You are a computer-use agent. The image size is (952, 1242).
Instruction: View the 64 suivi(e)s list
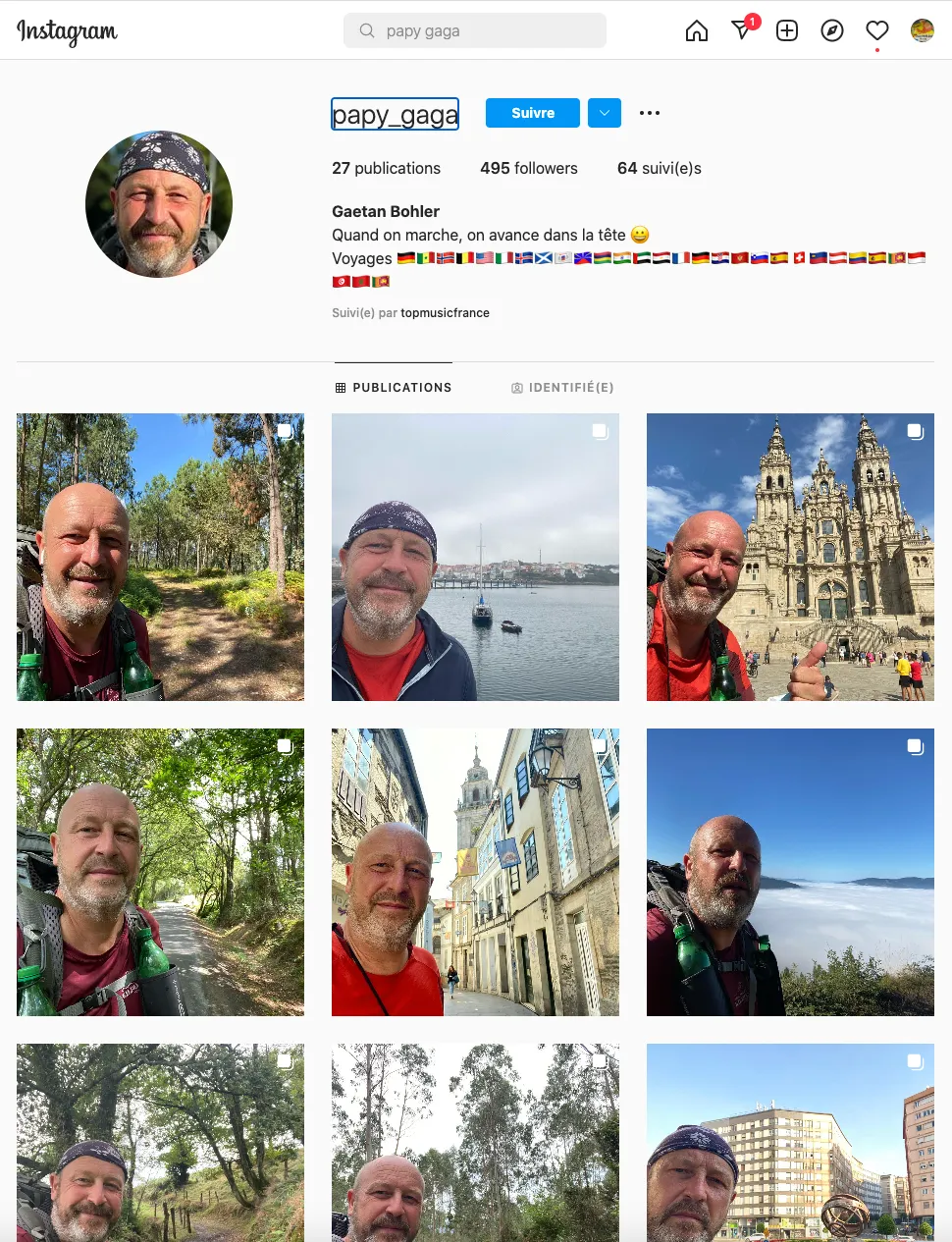coord(660,169)
